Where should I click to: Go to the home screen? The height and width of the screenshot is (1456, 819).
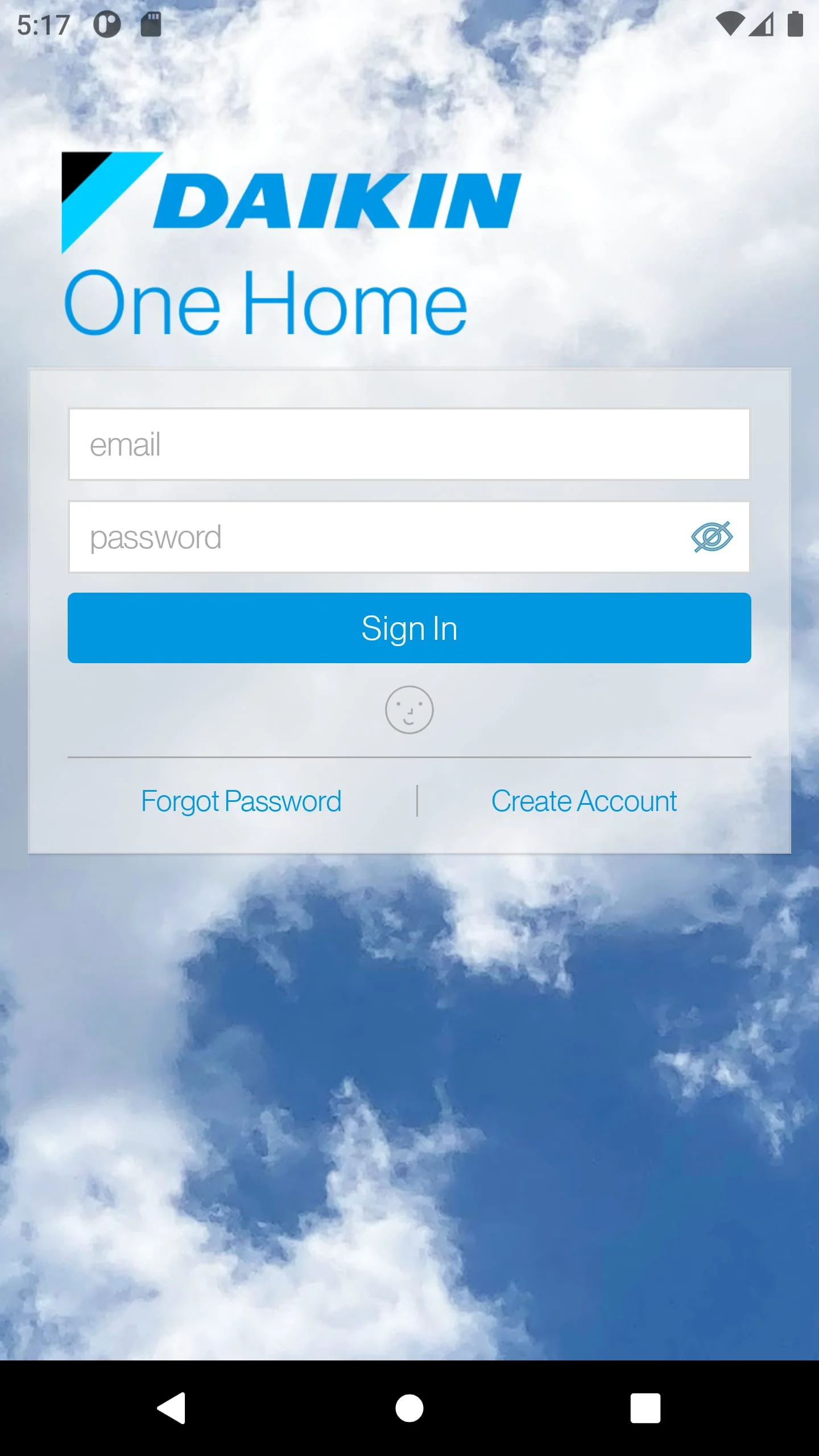(x=409, y=1408)
